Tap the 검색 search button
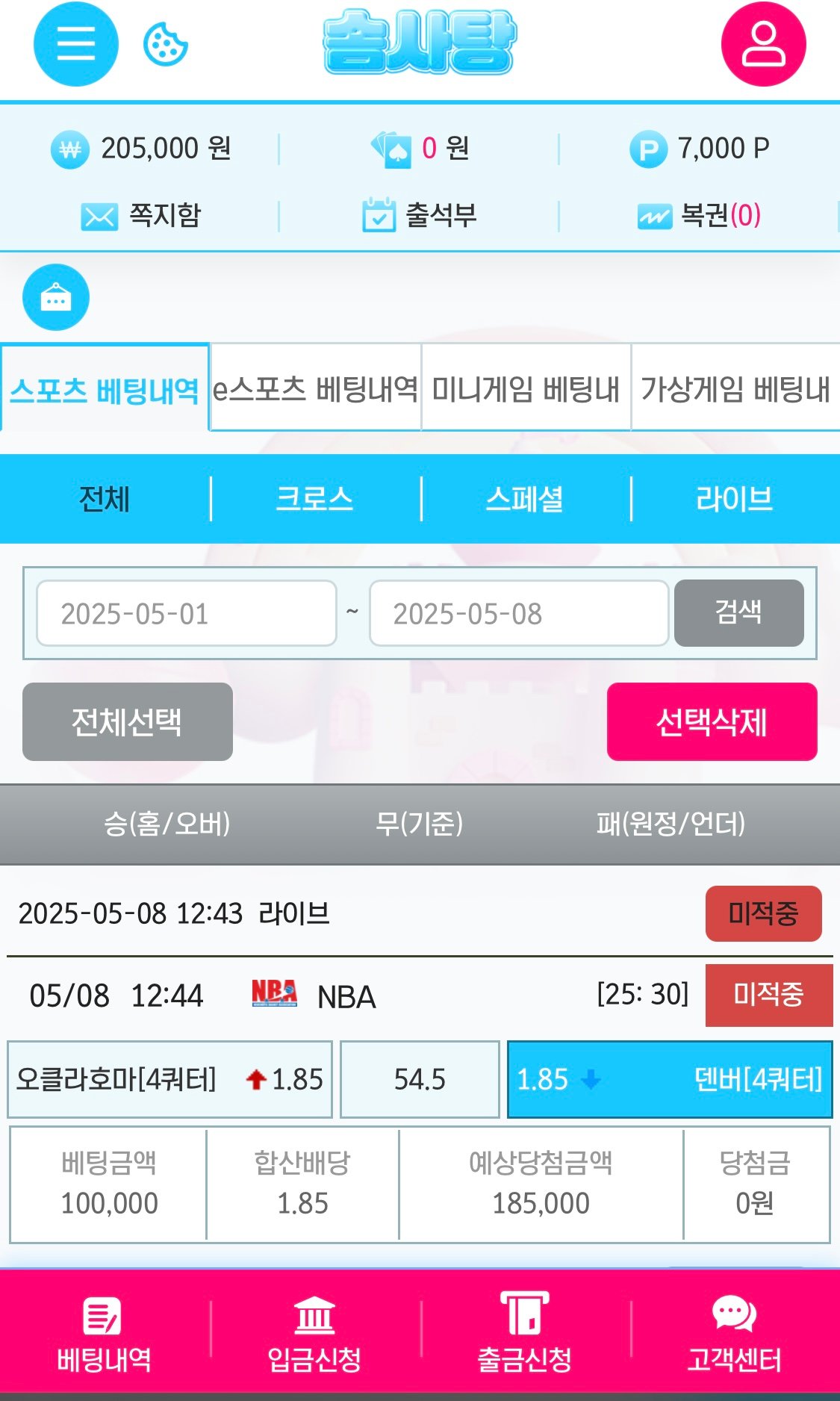840x1401 pixels. point(738,613)
